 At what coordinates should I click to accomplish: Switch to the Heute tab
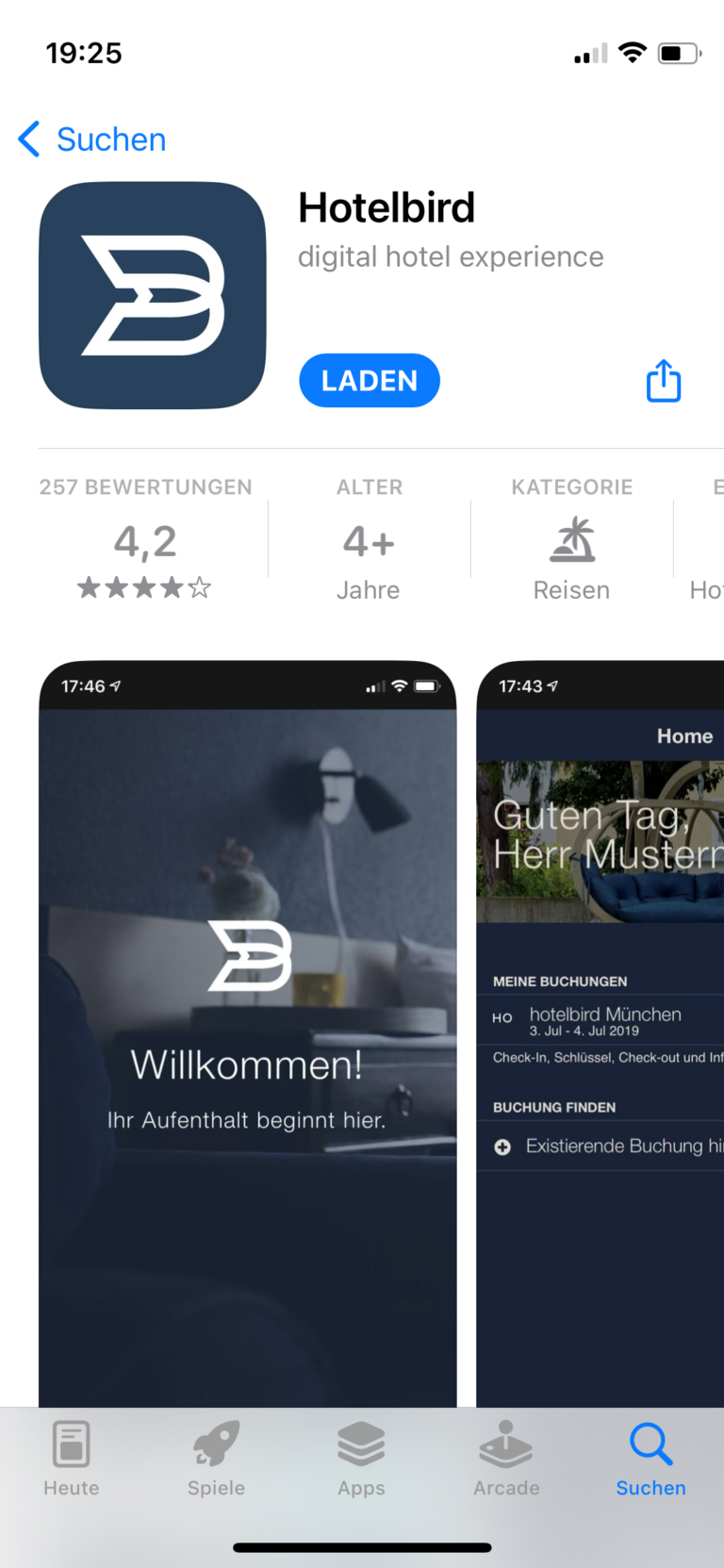click(x=72, y=1458)
